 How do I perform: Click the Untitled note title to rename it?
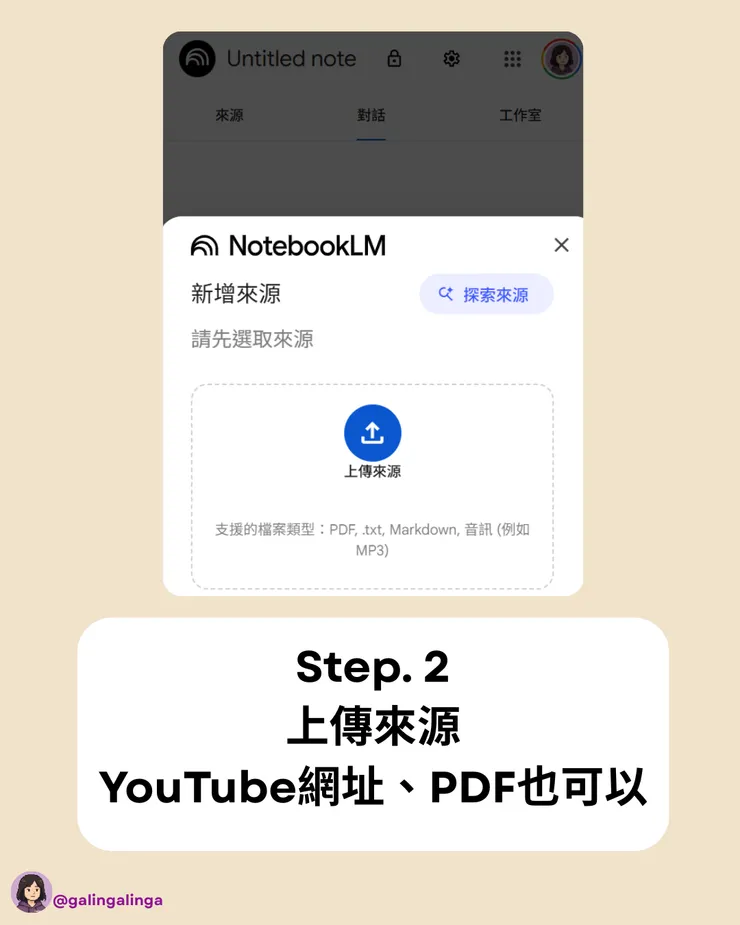tap(291, 59)
